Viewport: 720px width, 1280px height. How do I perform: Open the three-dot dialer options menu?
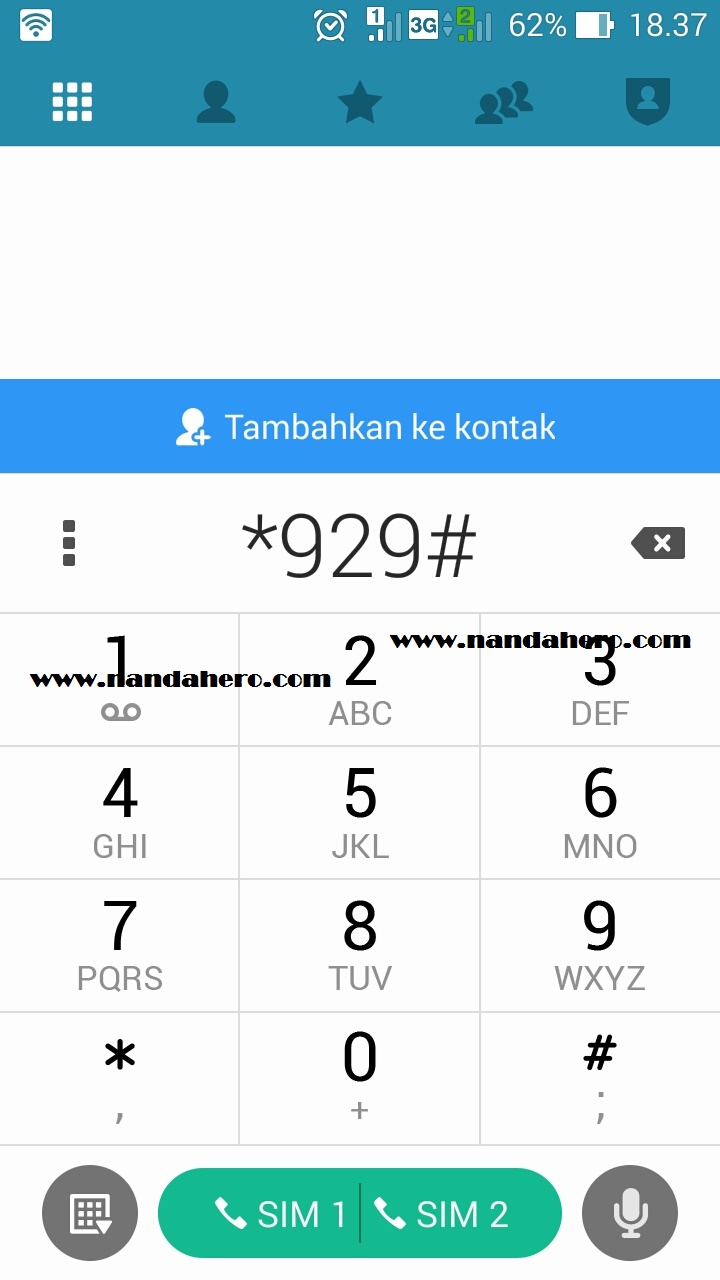[x=69, y=544]
